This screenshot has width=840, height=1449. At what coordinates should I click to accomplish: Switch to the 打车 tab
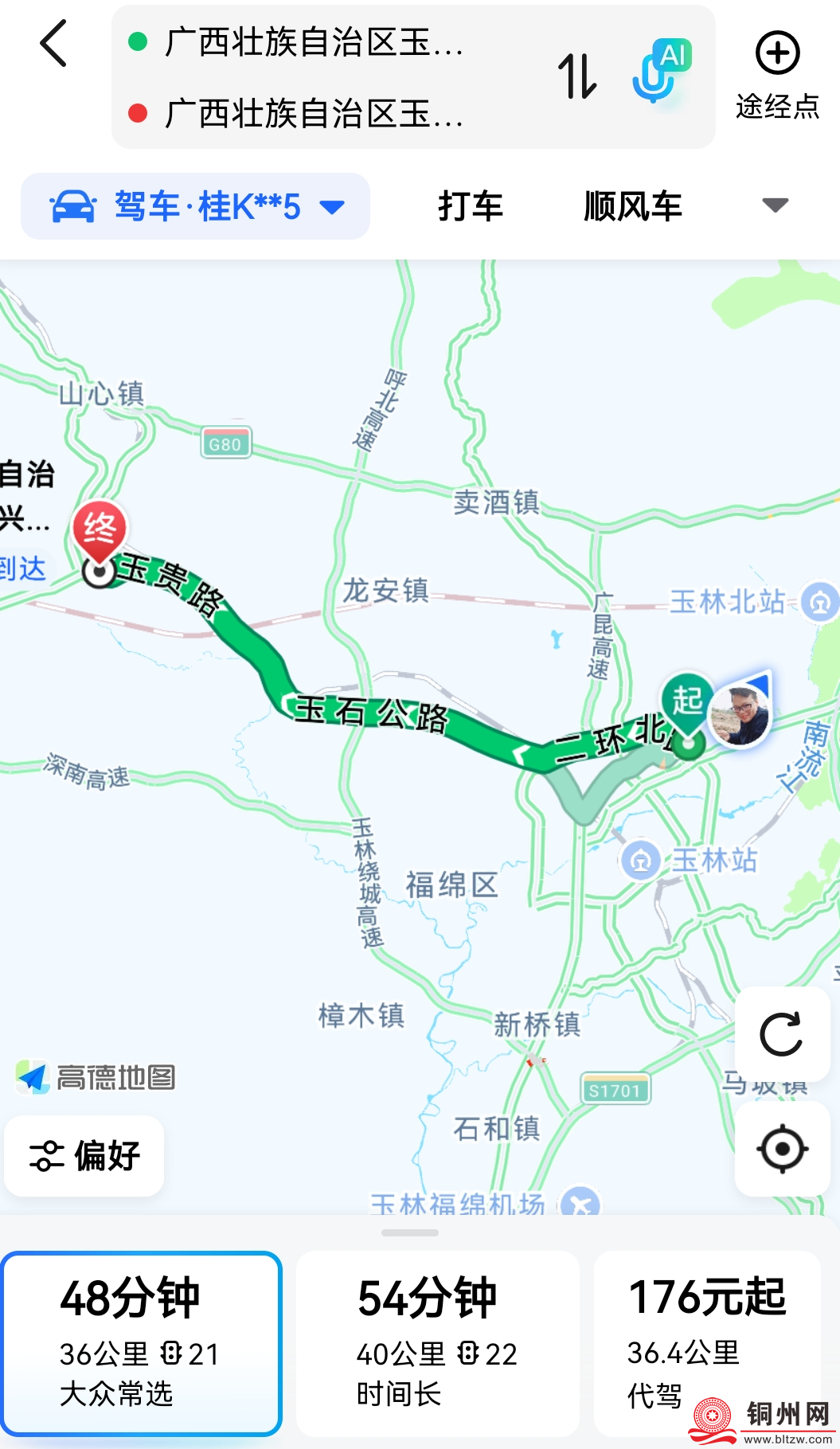tap(470, 207)
